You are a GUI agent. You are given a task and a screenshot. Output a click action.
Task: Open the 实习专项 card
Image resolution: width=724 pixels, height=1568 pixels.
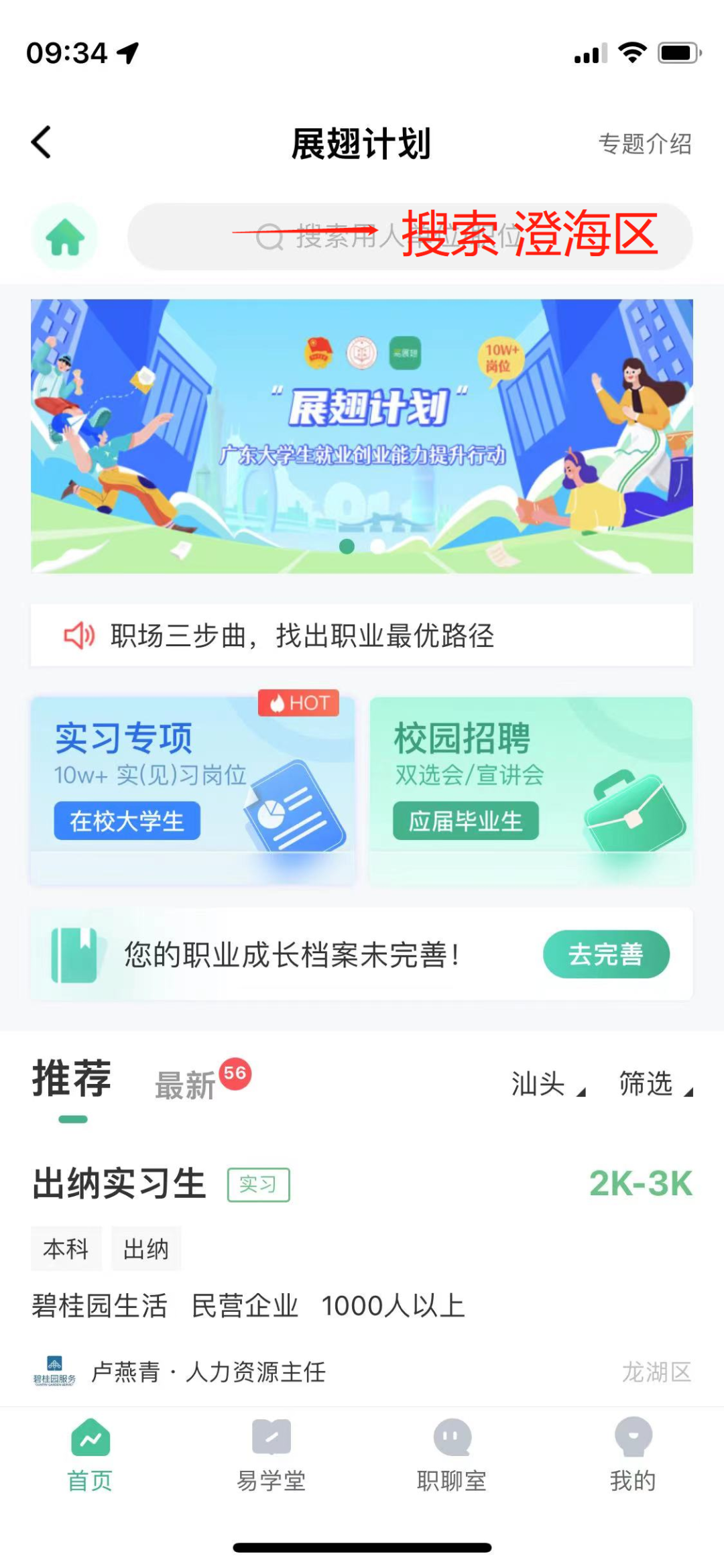pos(192,790)
